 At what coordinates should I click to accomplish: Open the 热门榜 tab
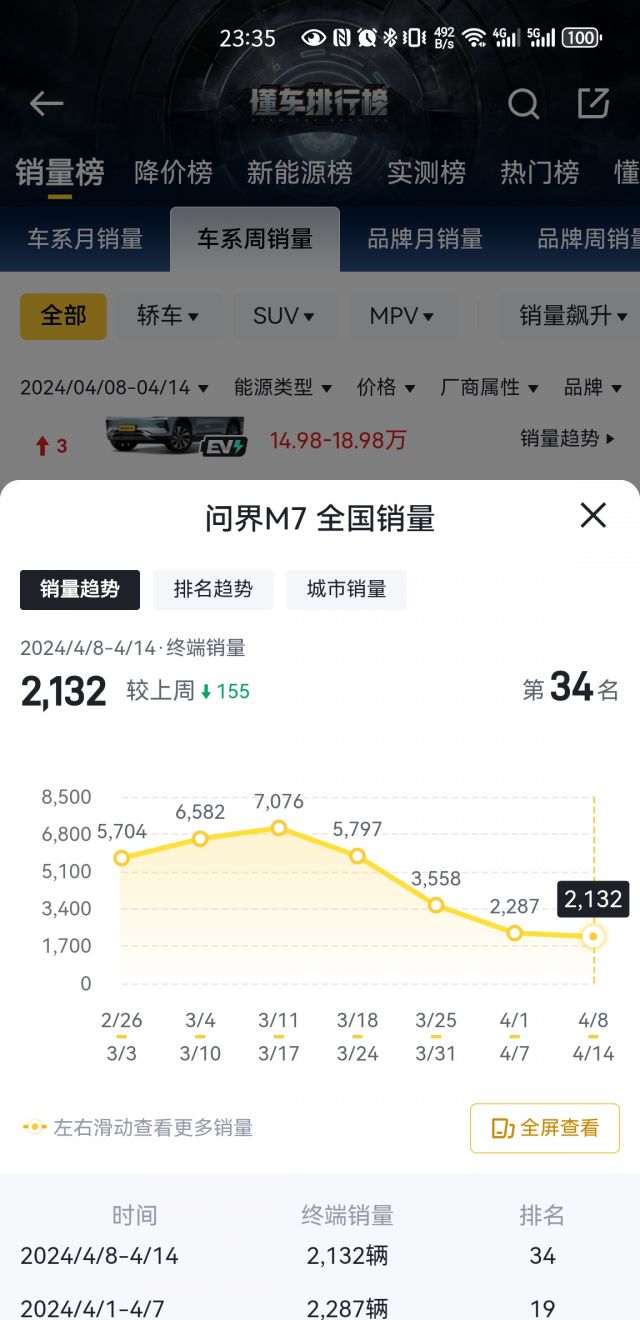pyautogui.click(x=540, y=173)
